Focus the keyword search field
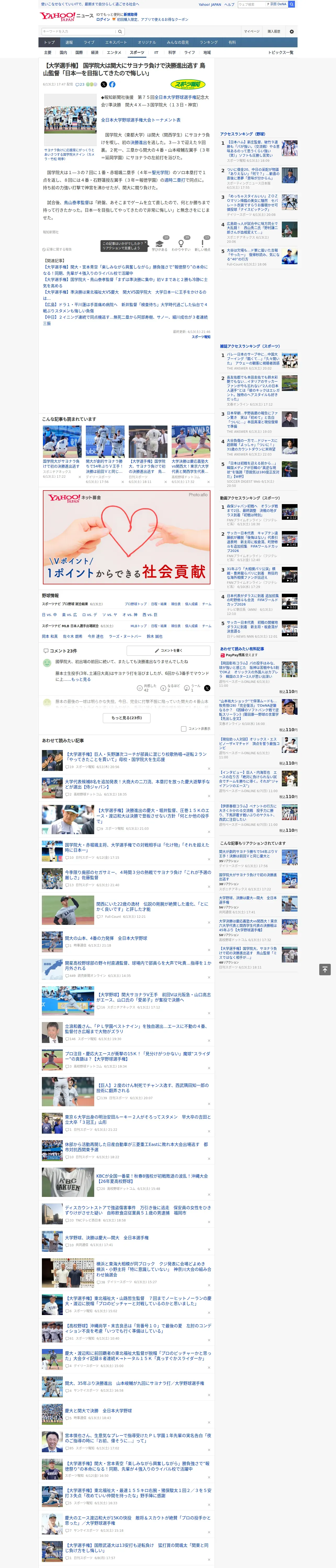 pos(79,31)
